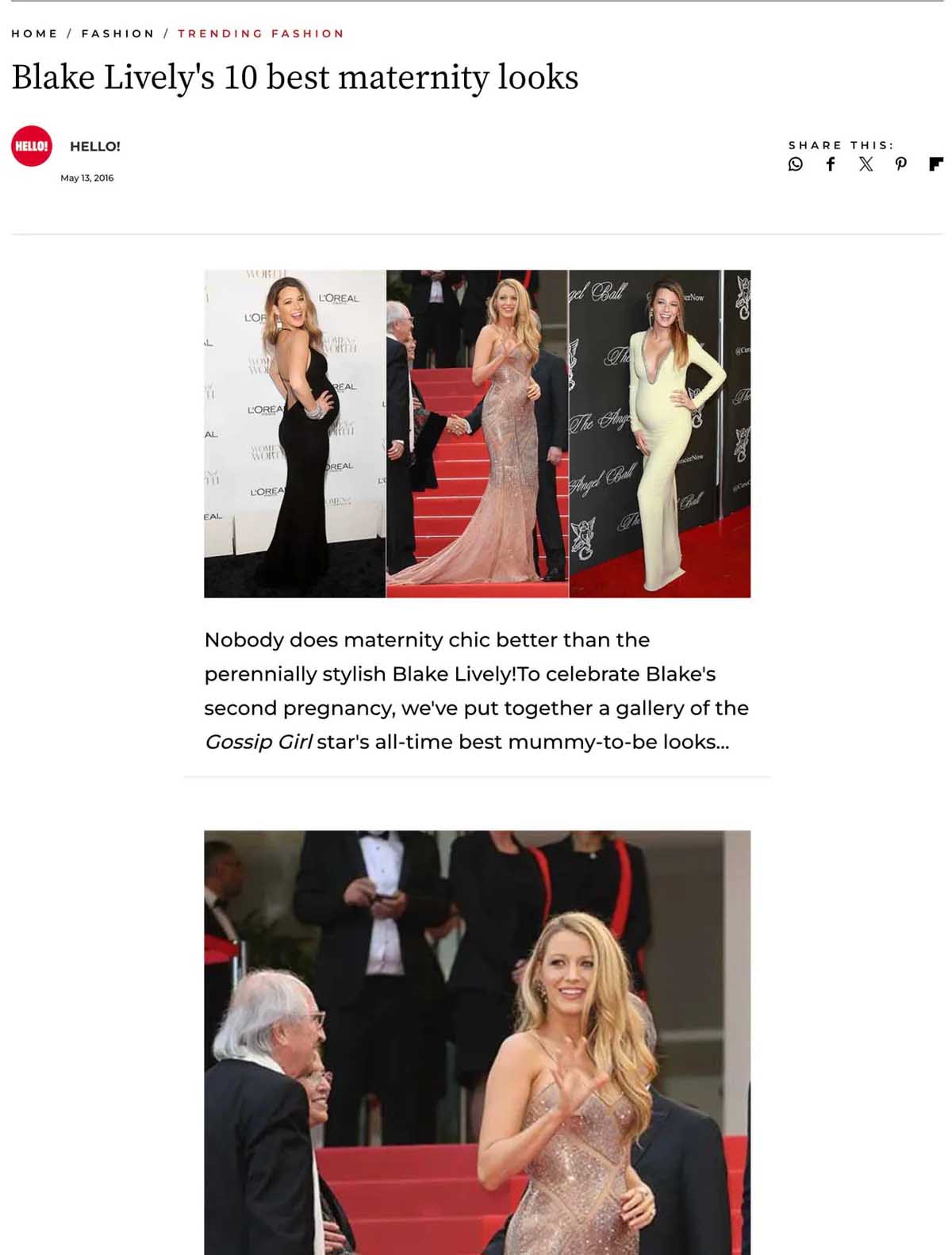Screen dimensions: 952x1255
Task: Share this article on WhatsApp
Action: [795, 164]
